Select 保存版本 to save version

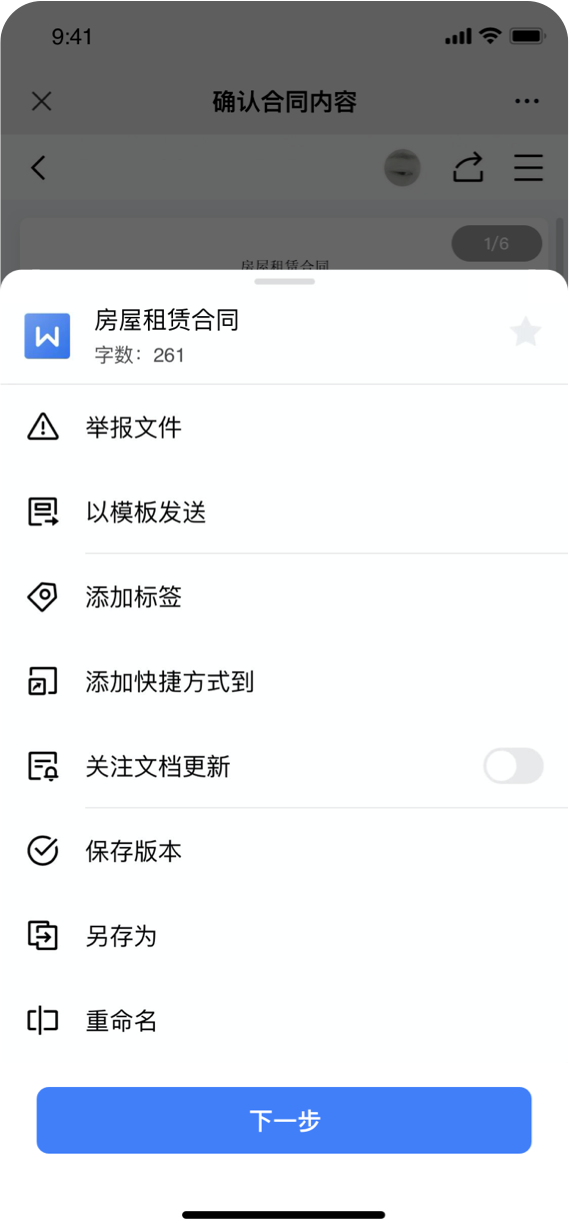pos(284,852)
